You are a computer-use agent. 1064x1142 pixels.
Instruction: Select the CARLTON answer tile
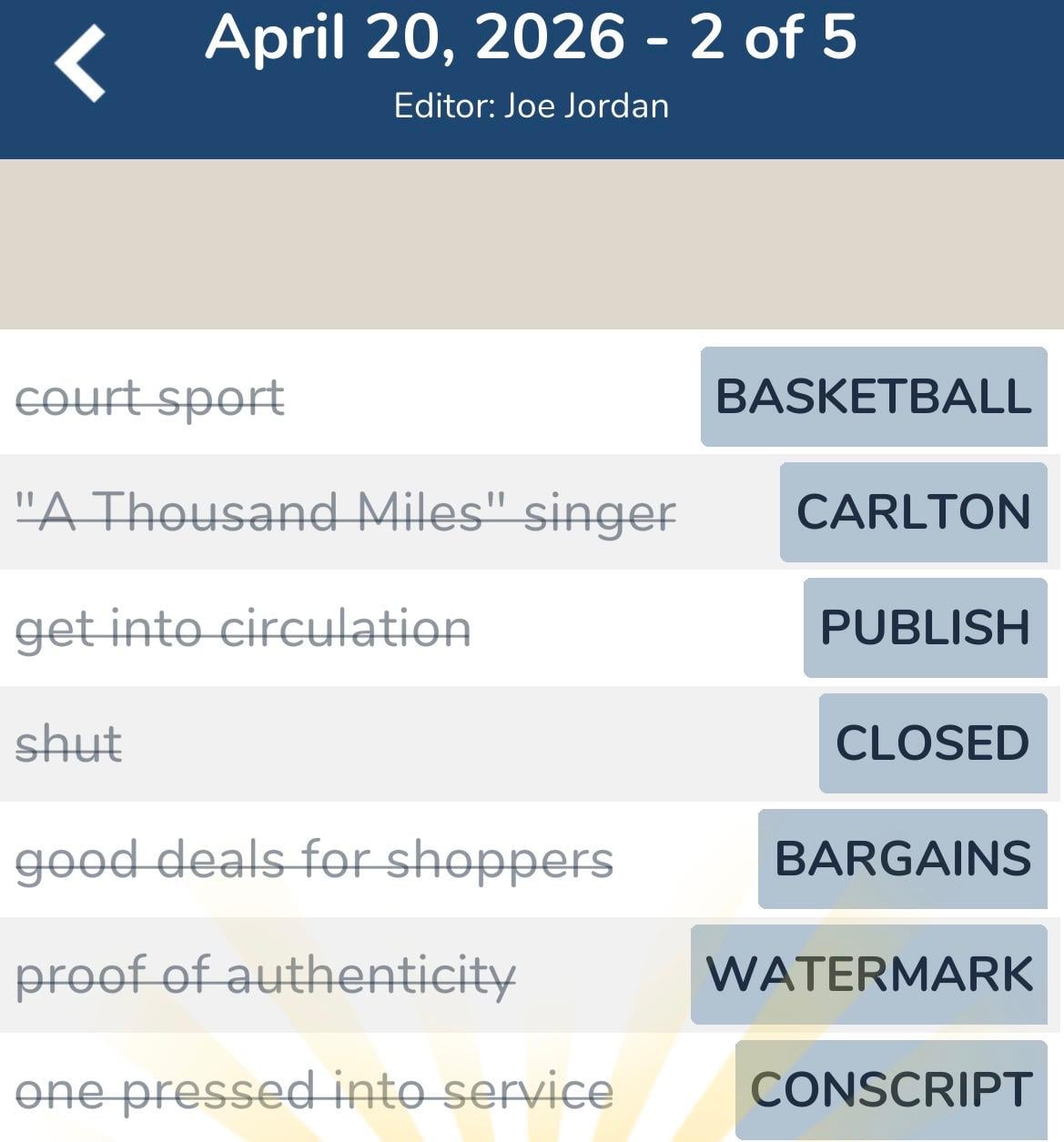point(912,511)
